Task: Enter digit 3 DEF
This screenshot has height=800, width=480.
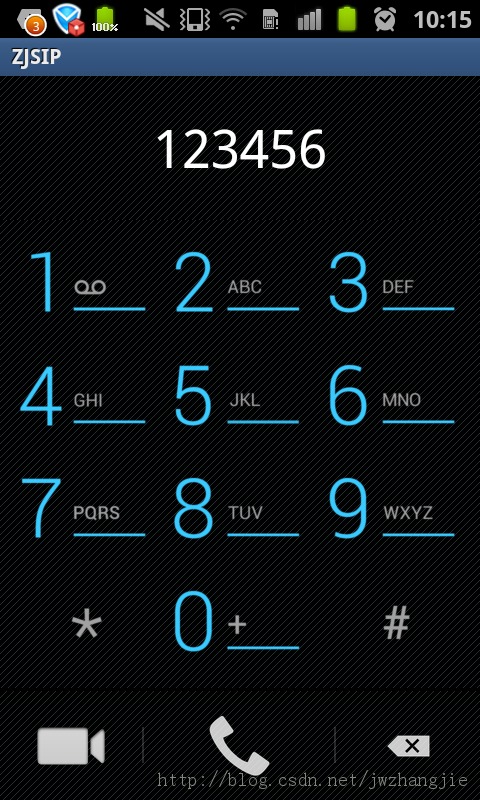Action: coord(392,282)
